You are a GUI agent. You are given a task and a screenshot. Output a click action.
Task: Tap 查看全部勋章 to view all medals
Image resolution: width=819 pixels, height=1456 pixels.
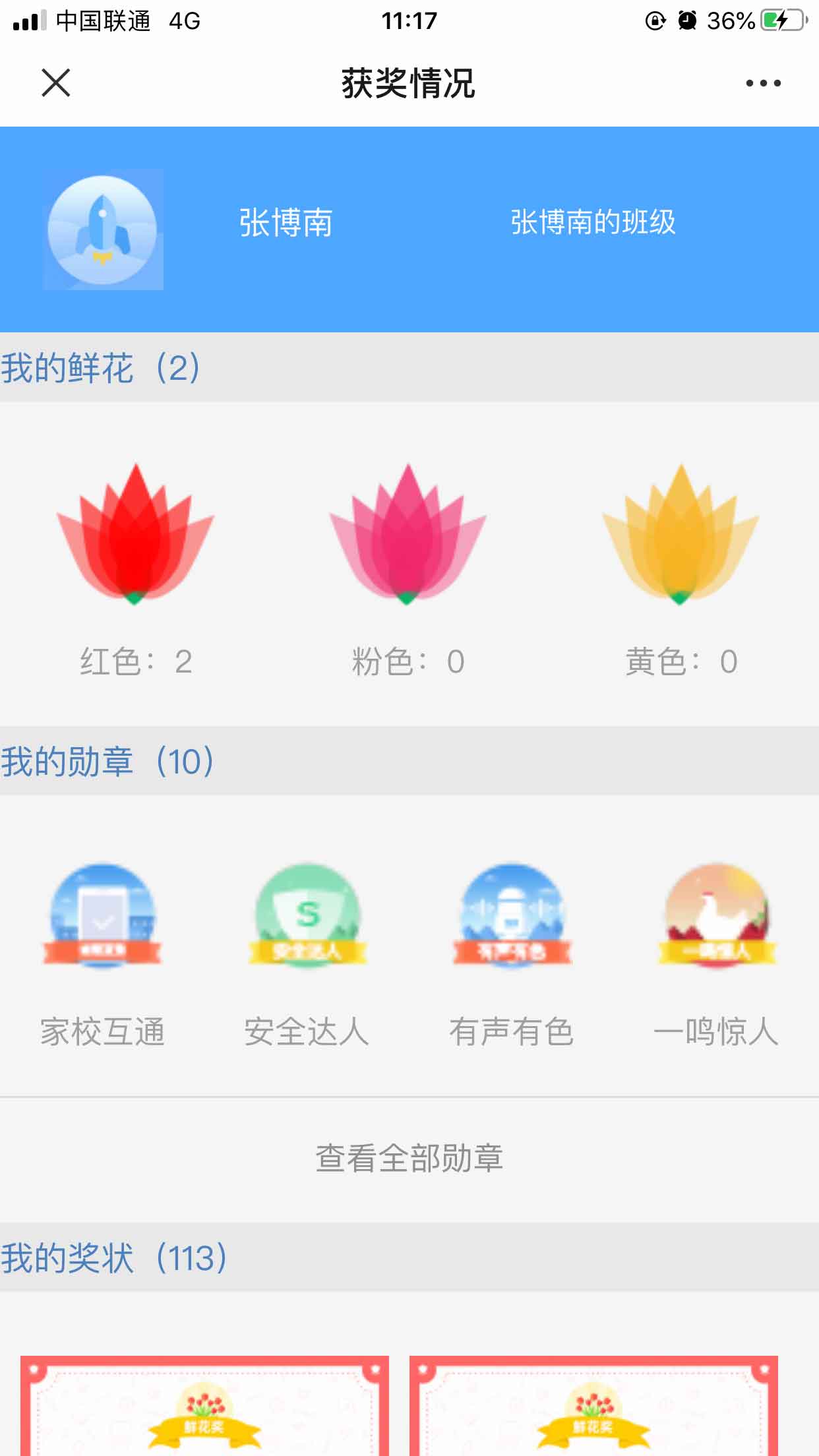coord(409,1159)
